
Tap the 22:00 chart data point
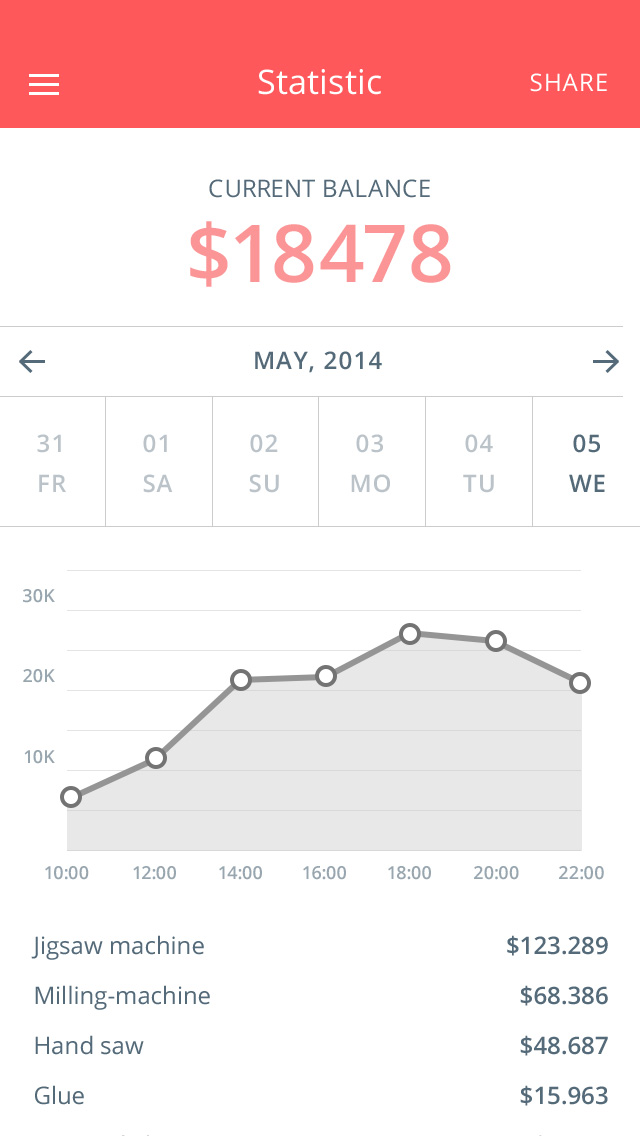tap(580, 682)
